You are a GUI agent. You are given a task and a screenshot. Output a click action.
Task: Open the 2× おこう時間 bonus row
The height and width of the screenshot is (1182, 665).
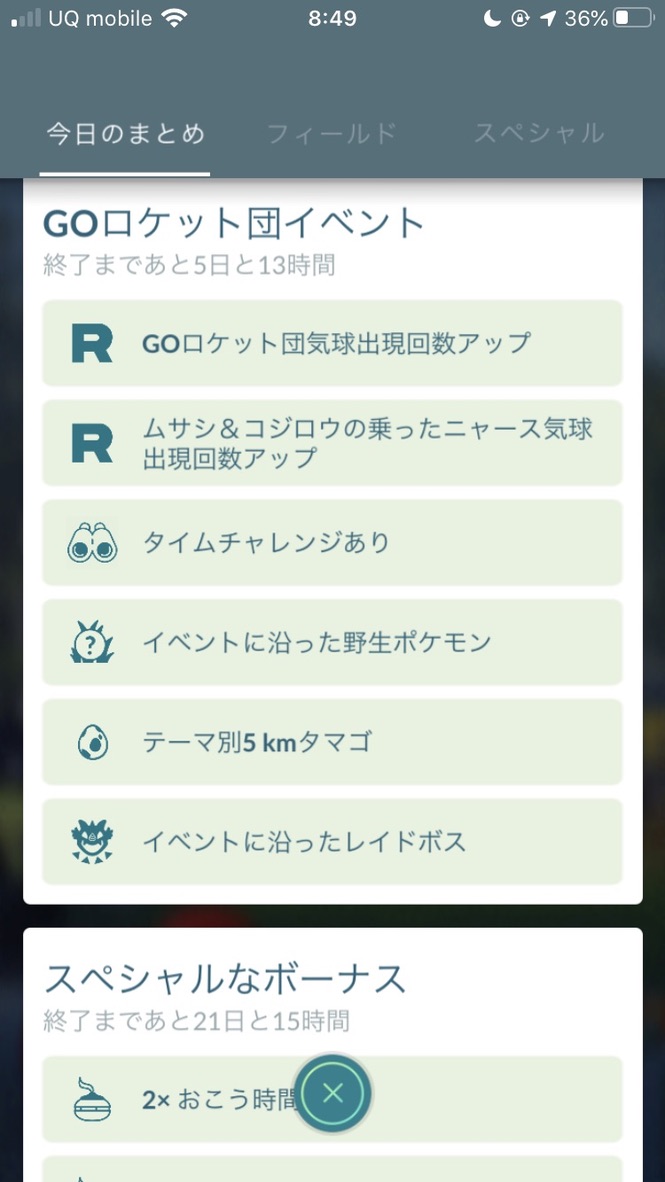point(332,1099)
